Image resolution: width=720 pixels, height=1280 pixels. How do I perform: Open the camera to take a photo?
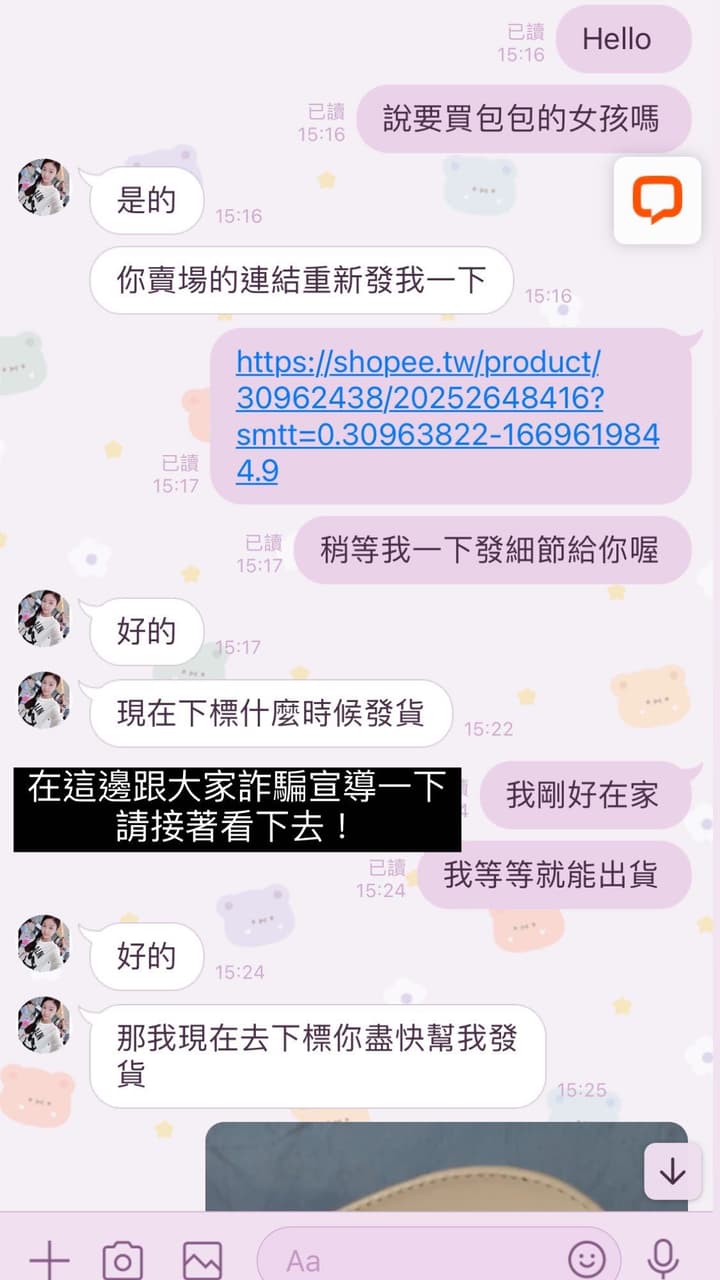coord(122,1258)
